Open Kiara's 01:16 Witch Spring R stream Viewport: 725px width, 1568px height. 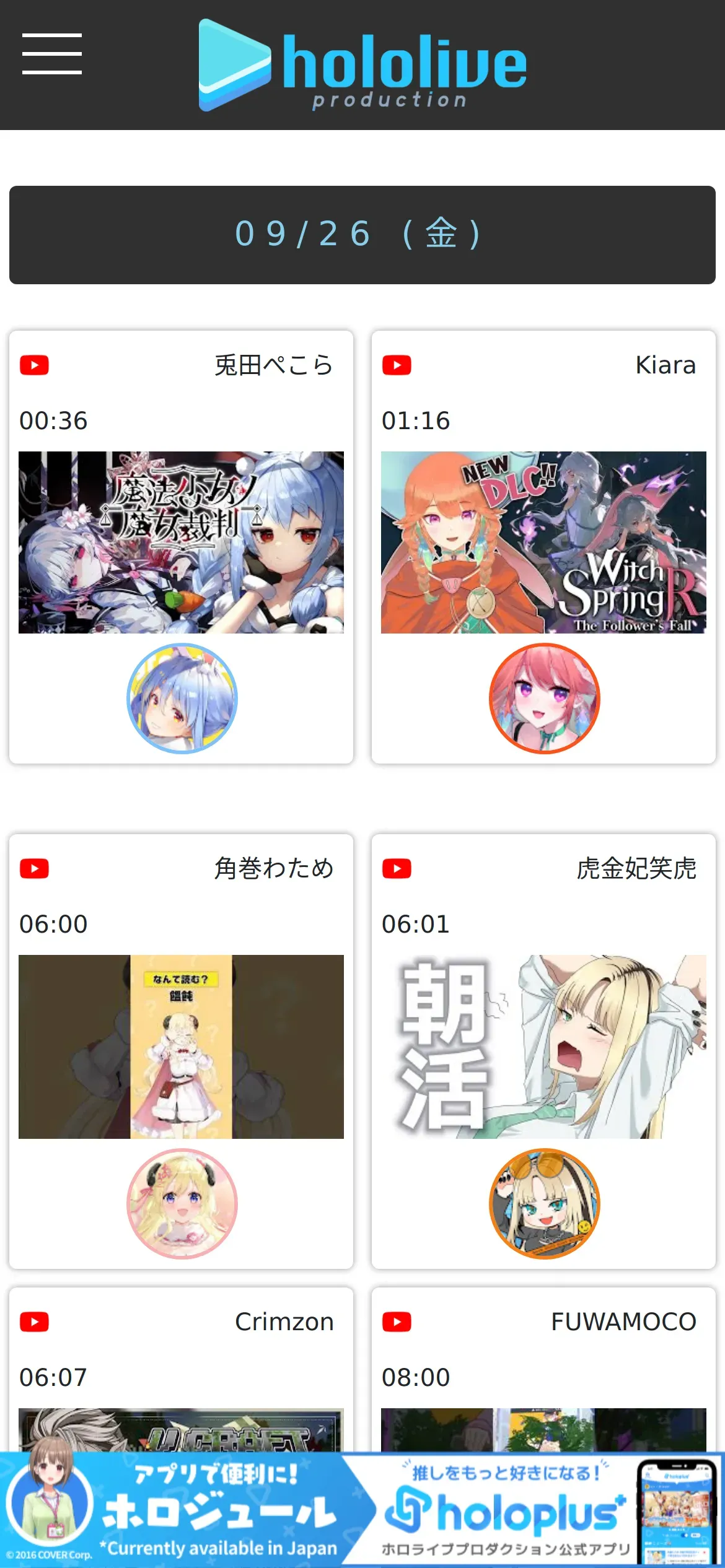[543, 542]
